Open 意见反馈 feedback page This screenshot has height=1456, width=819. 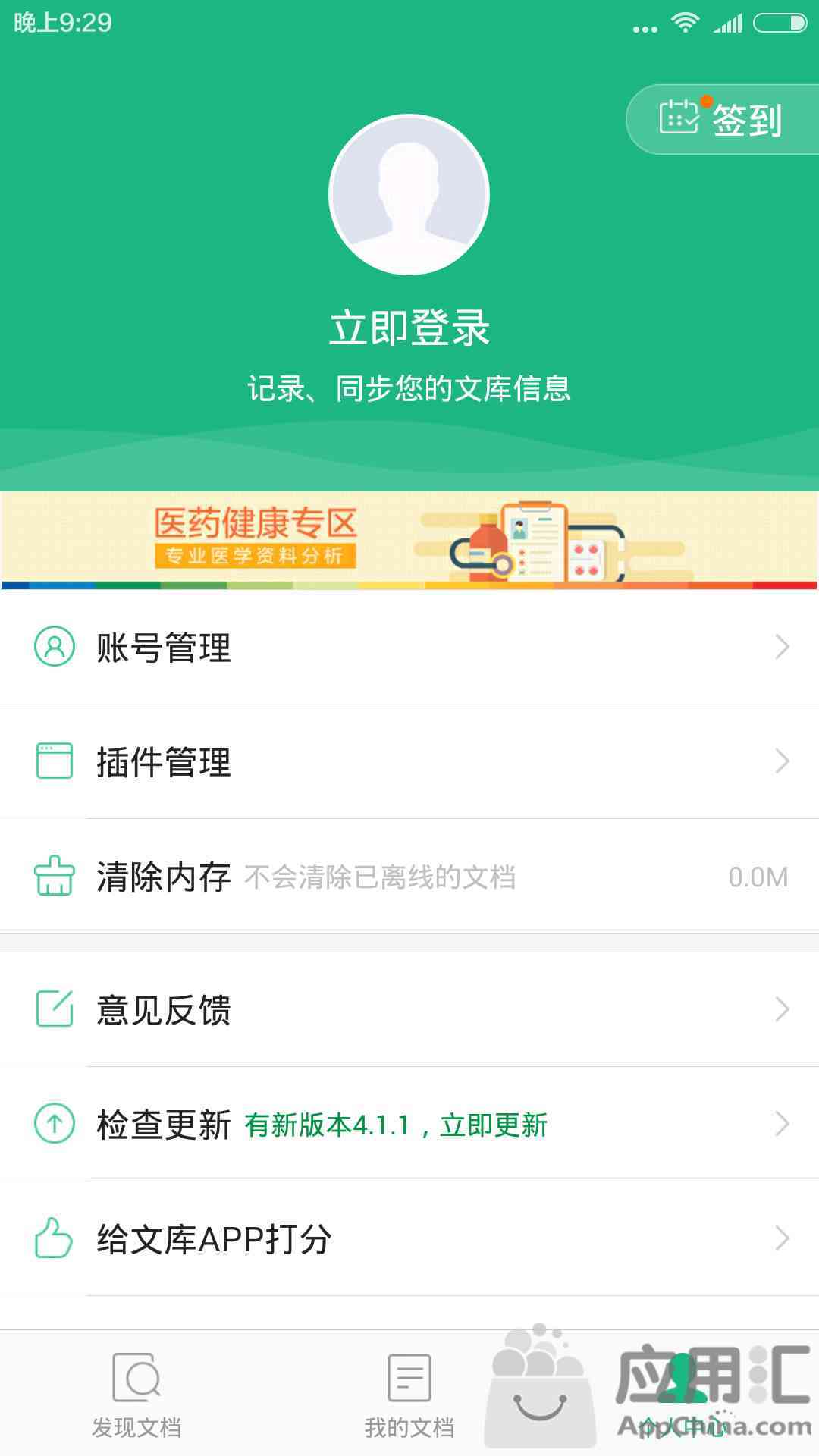[409, 1009]
